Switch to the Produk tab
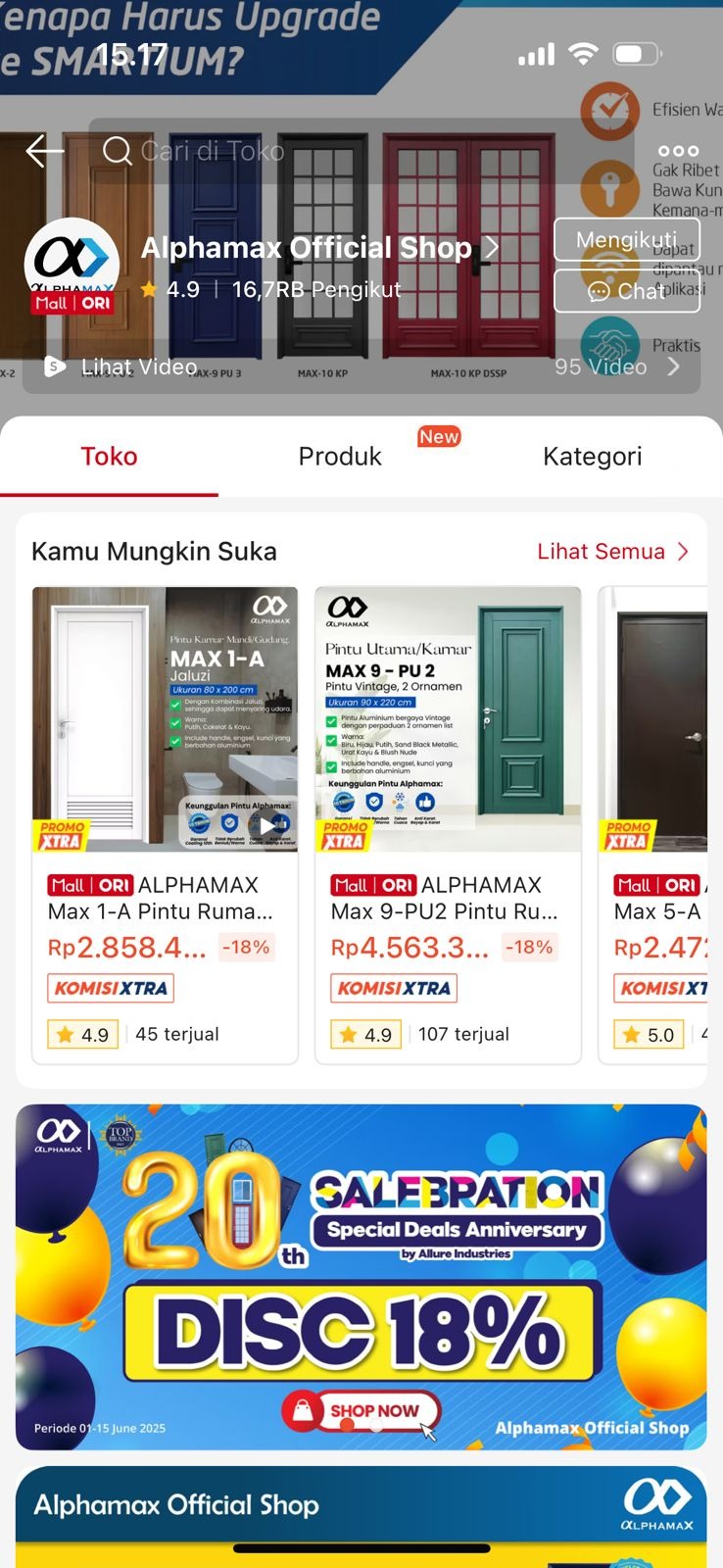This screenshot has width=723, height=1568. tap(340, 456)
